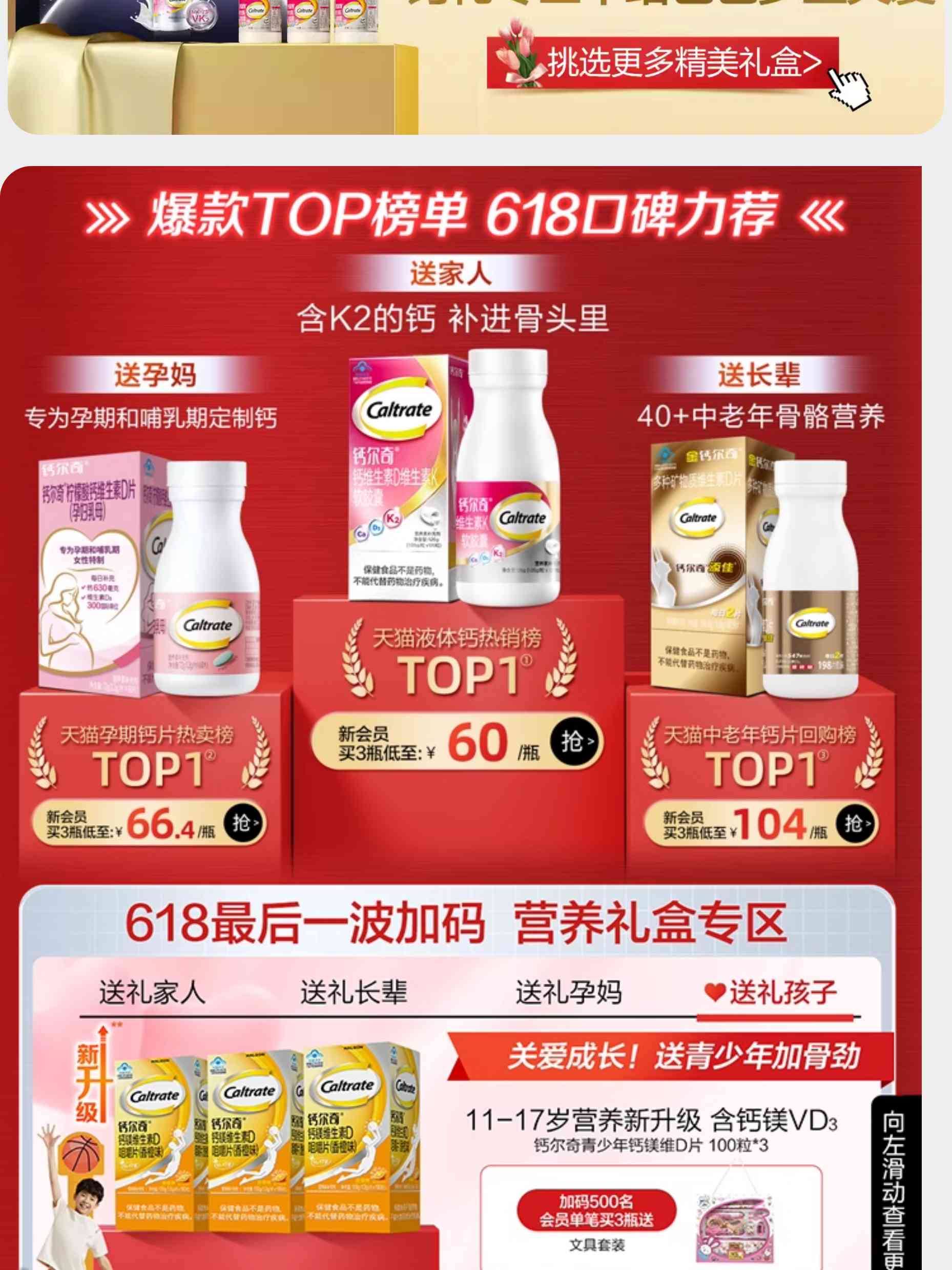Switch to the 送礼家人 tab
The image size is (952, 1270).
point(152,993)
